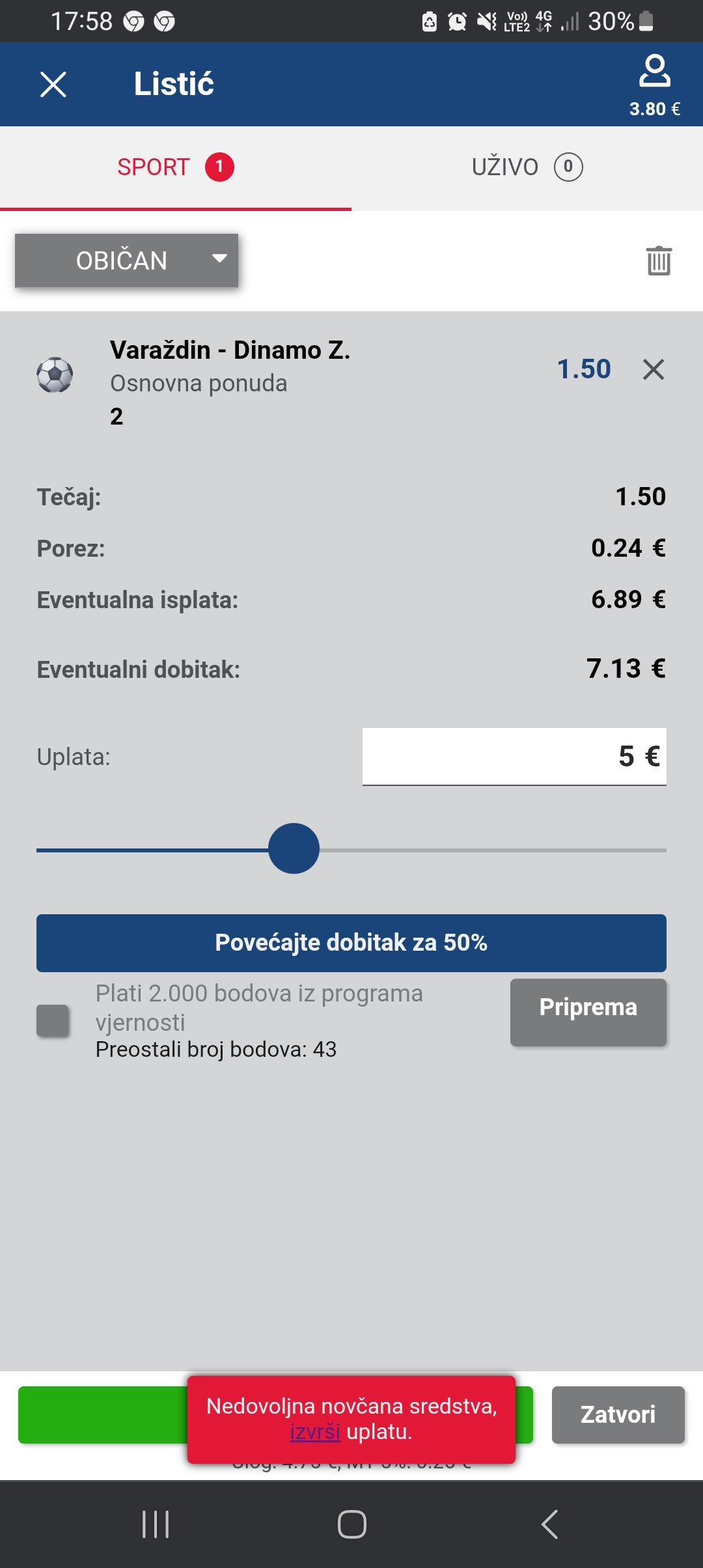Switch to the UŽIVO tab

(527, 167)
